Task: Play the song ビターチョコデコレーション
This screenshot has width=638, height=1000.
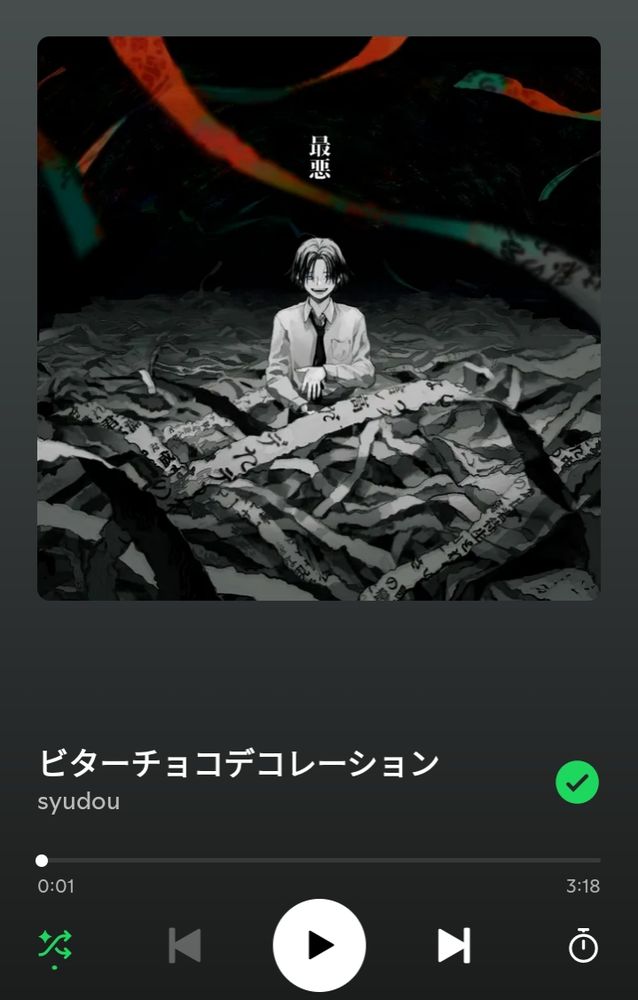Action: [x=319, y=945]
